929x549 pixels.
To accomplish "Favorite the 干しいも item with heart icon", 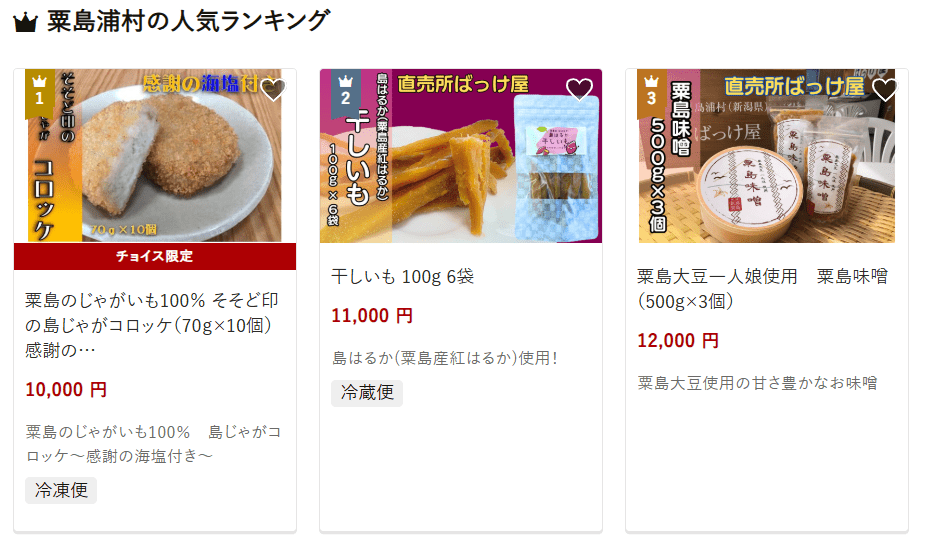I will 579,90.
